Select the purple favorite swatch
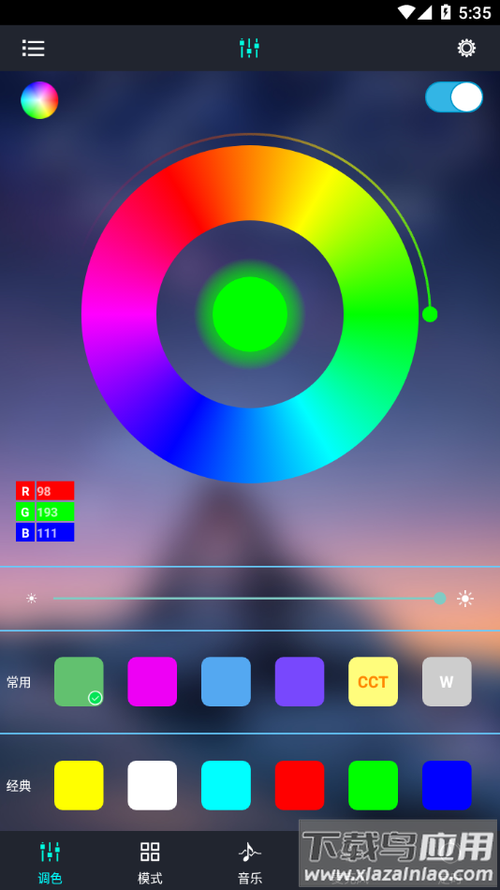Screen dimensions: 500x890 (300, 682)
